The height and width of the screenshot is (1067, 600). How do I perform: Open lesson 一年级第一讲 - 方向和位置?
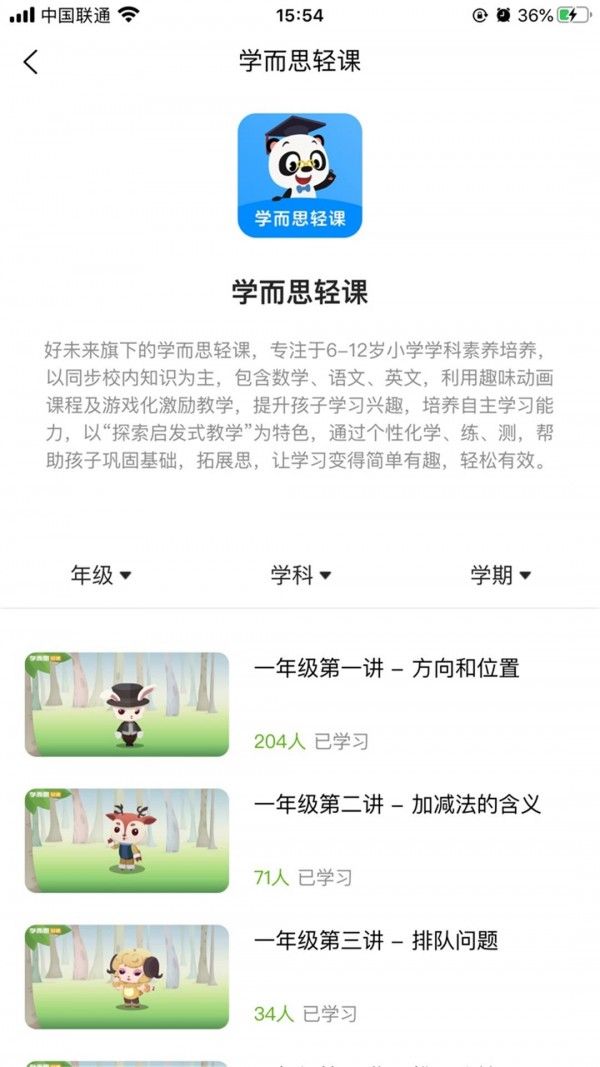386,668
